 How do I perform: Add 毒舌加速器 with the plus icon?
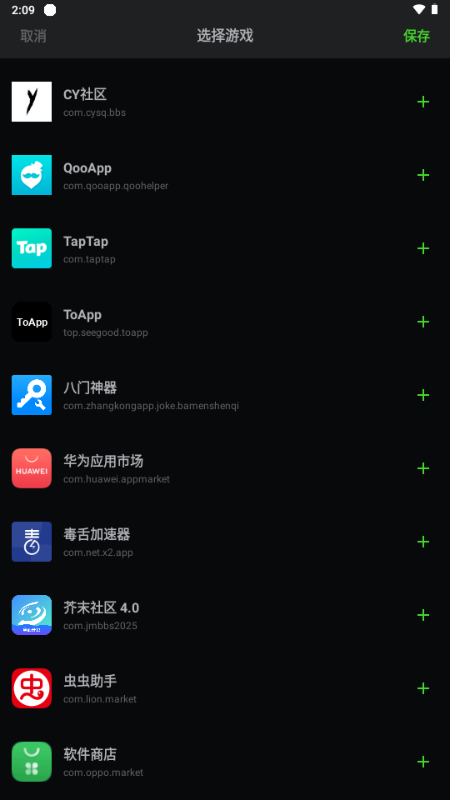[423, 542]
